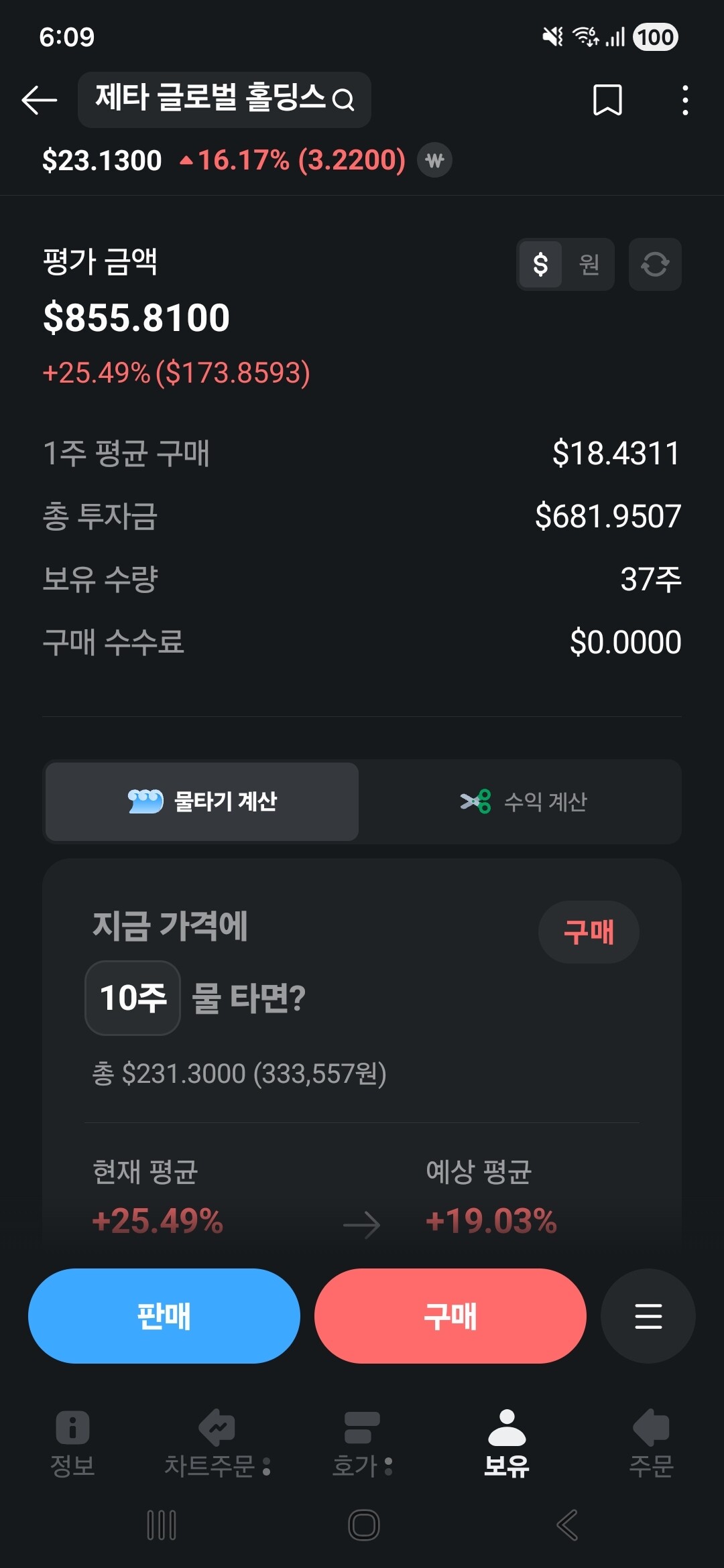Select the 보유 tab
724x1568 pixels.
pos(507,1444)
